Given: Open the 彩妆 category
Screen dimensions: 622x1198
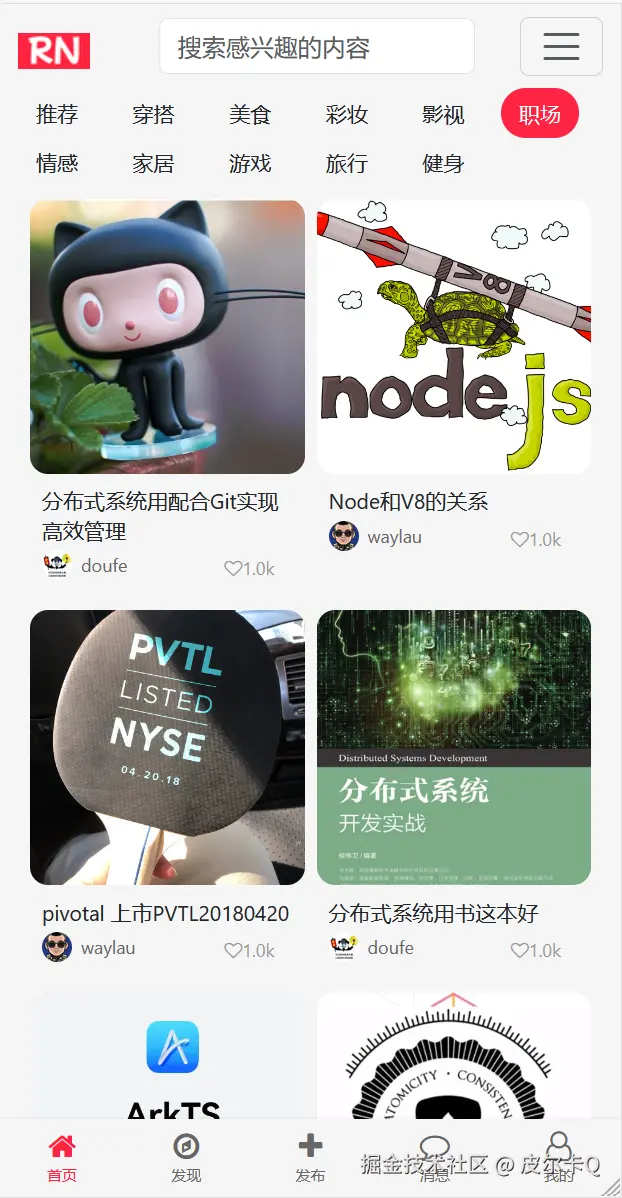Looking at the screenshot, I should pyautogui.click(x=347, y=115).
